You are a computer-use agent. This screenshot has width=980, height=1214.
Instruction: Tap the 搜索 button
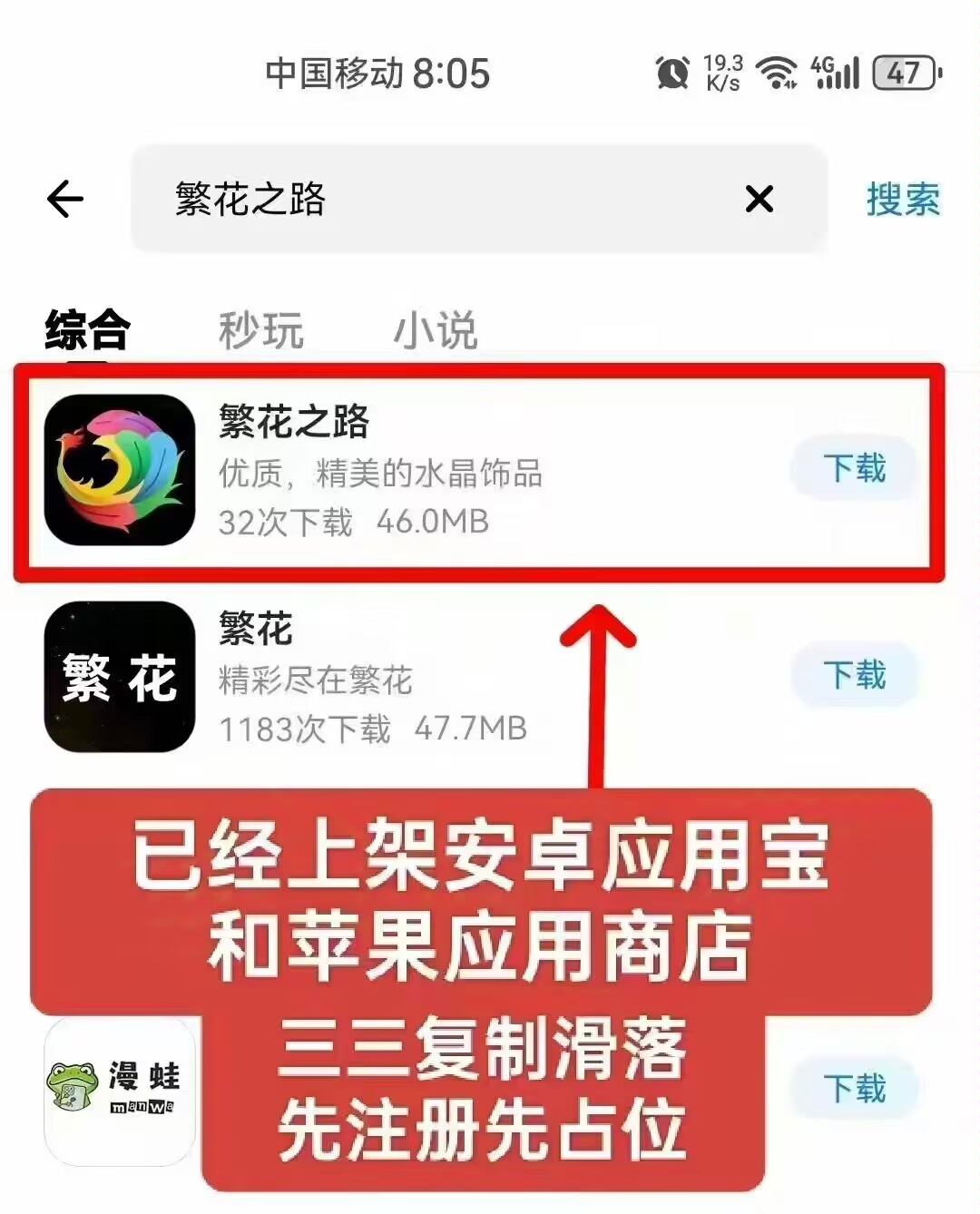coord(902,199)
